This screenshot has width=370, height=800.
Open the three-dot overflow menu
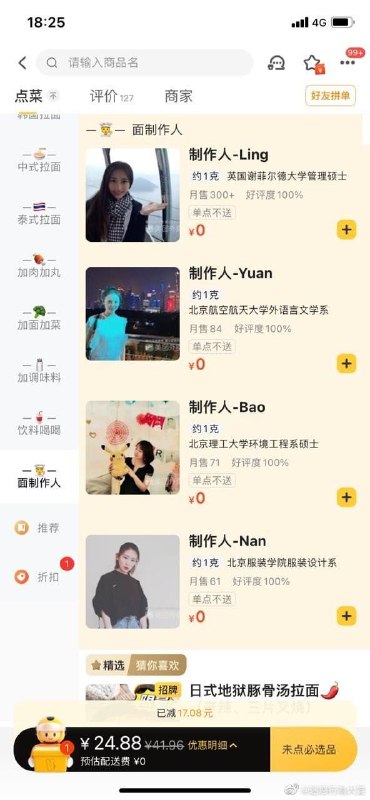coord(347,62)
